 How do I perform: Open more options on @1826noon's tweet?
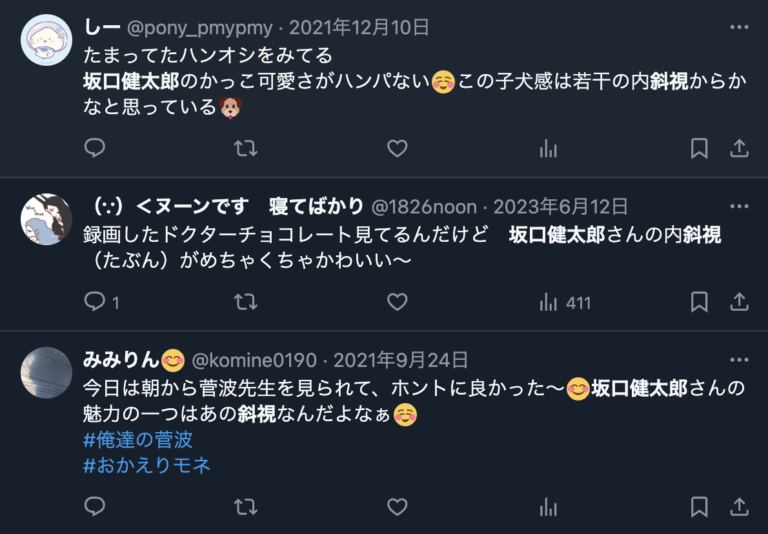click(x=739, y=207)
